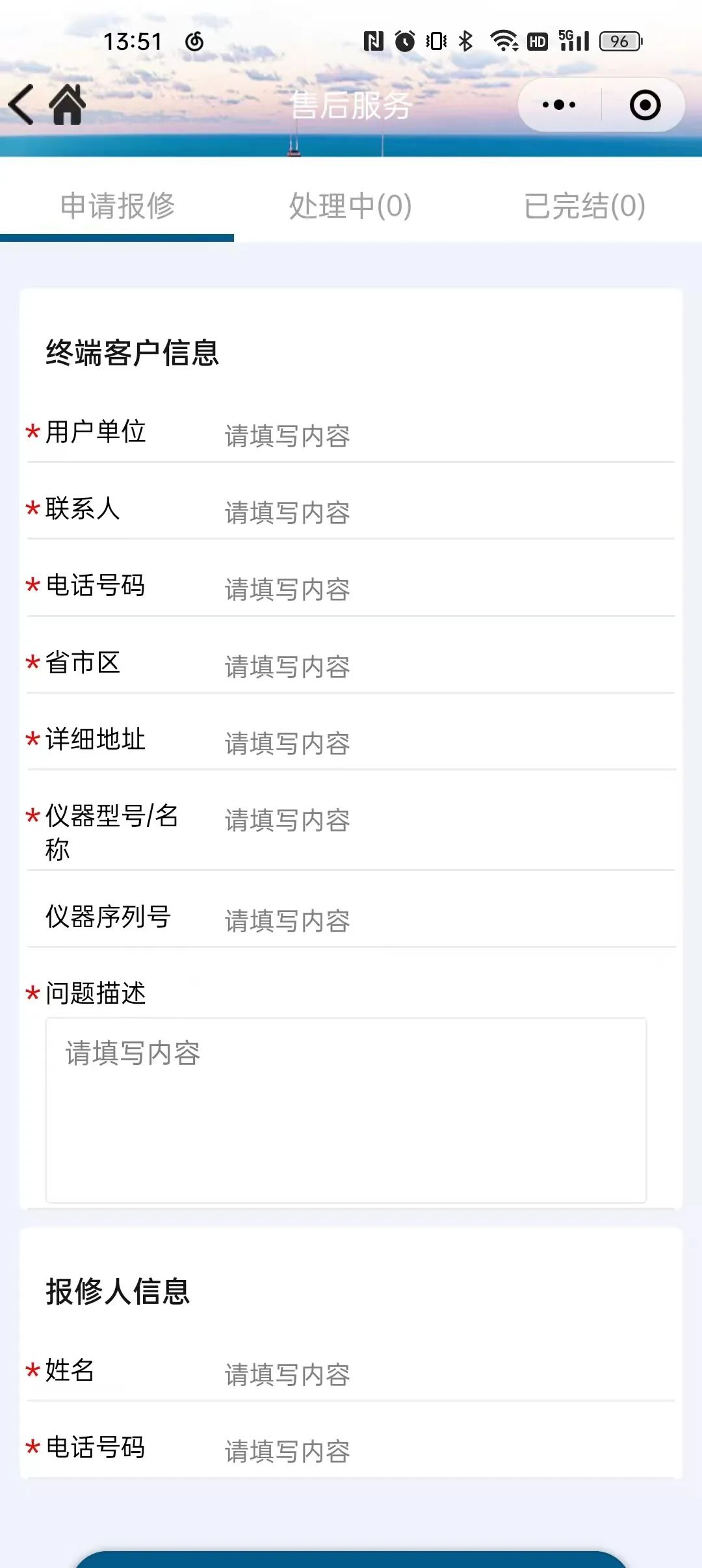This screenshot has width=702, height=1568.
Task: Open the home icon in the header
Action: [x=68, y=105]
